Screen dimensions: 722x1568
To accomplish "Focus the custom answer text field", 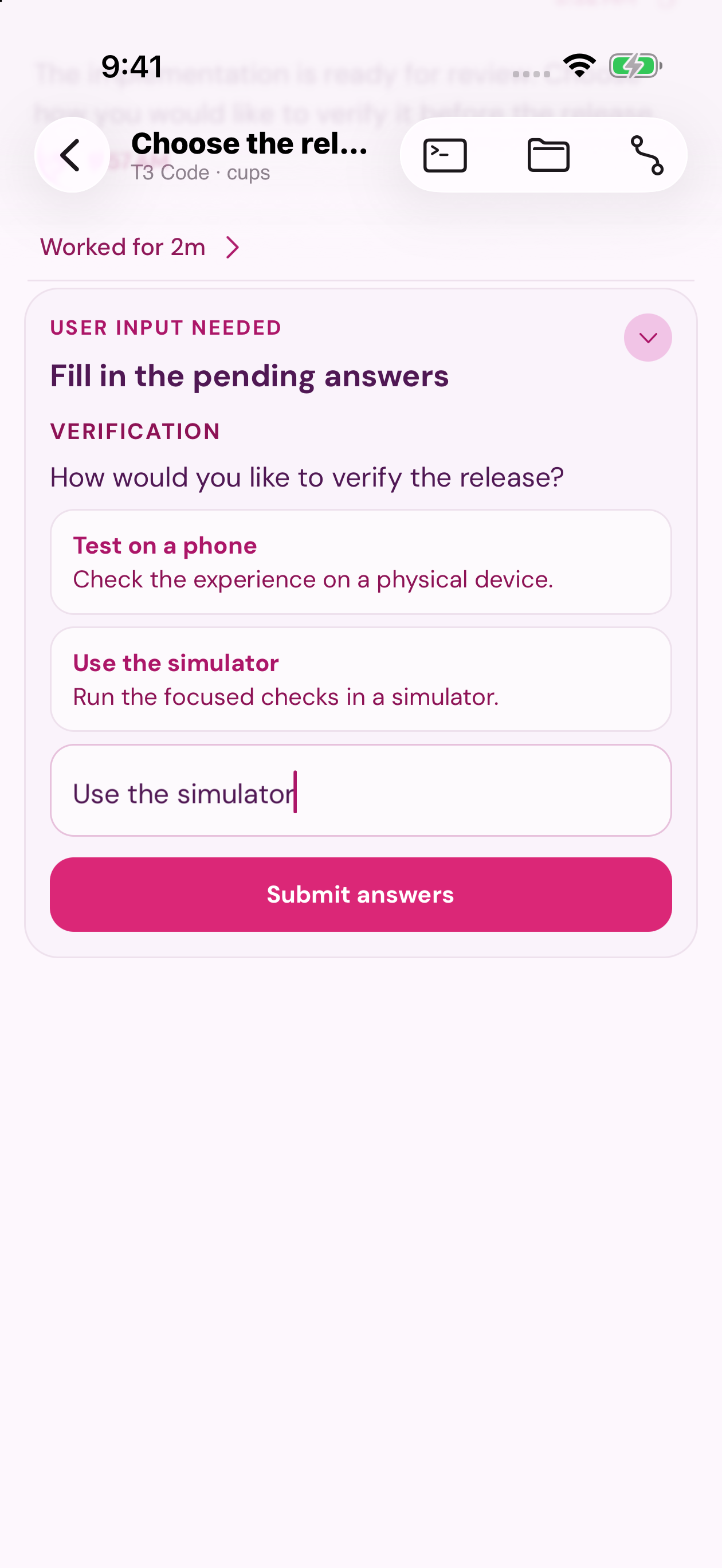I will click(x=361, y=790).
